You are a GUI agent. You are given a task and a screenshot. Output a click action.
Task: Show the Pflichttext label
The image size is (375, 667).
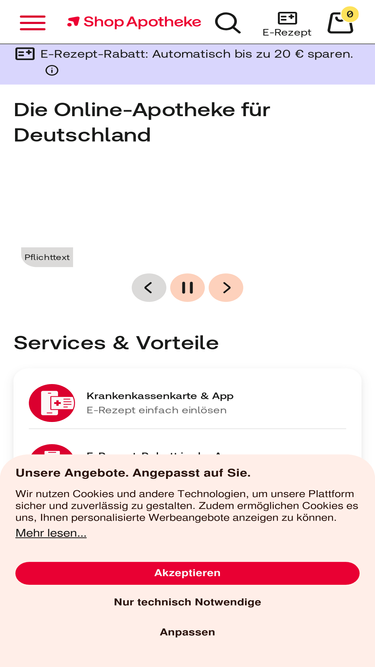tap(47, 257)
